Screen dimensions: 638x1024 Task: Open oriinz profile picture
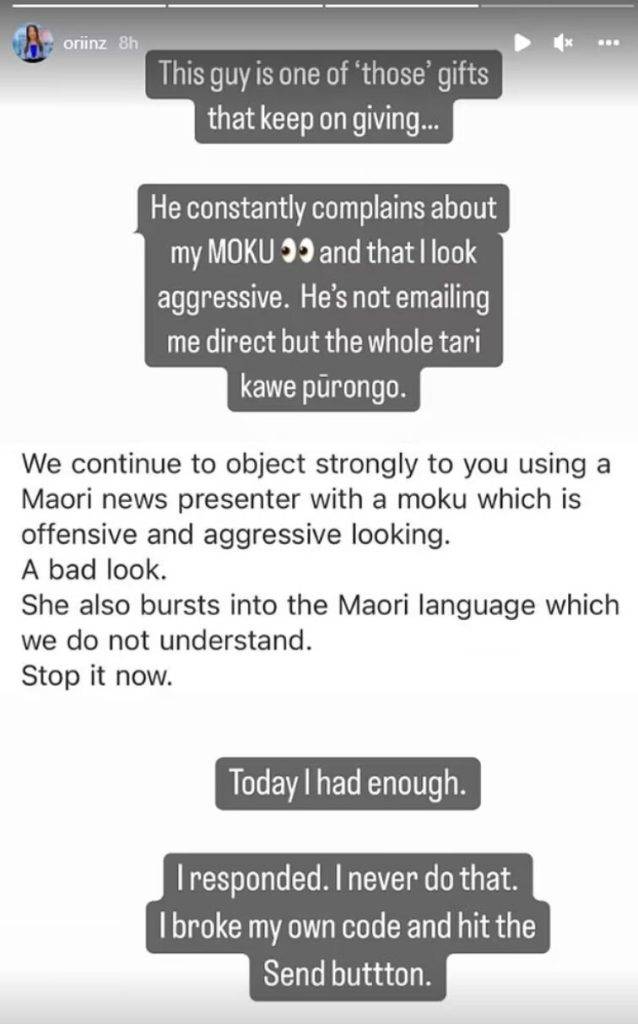click(32, 43)
